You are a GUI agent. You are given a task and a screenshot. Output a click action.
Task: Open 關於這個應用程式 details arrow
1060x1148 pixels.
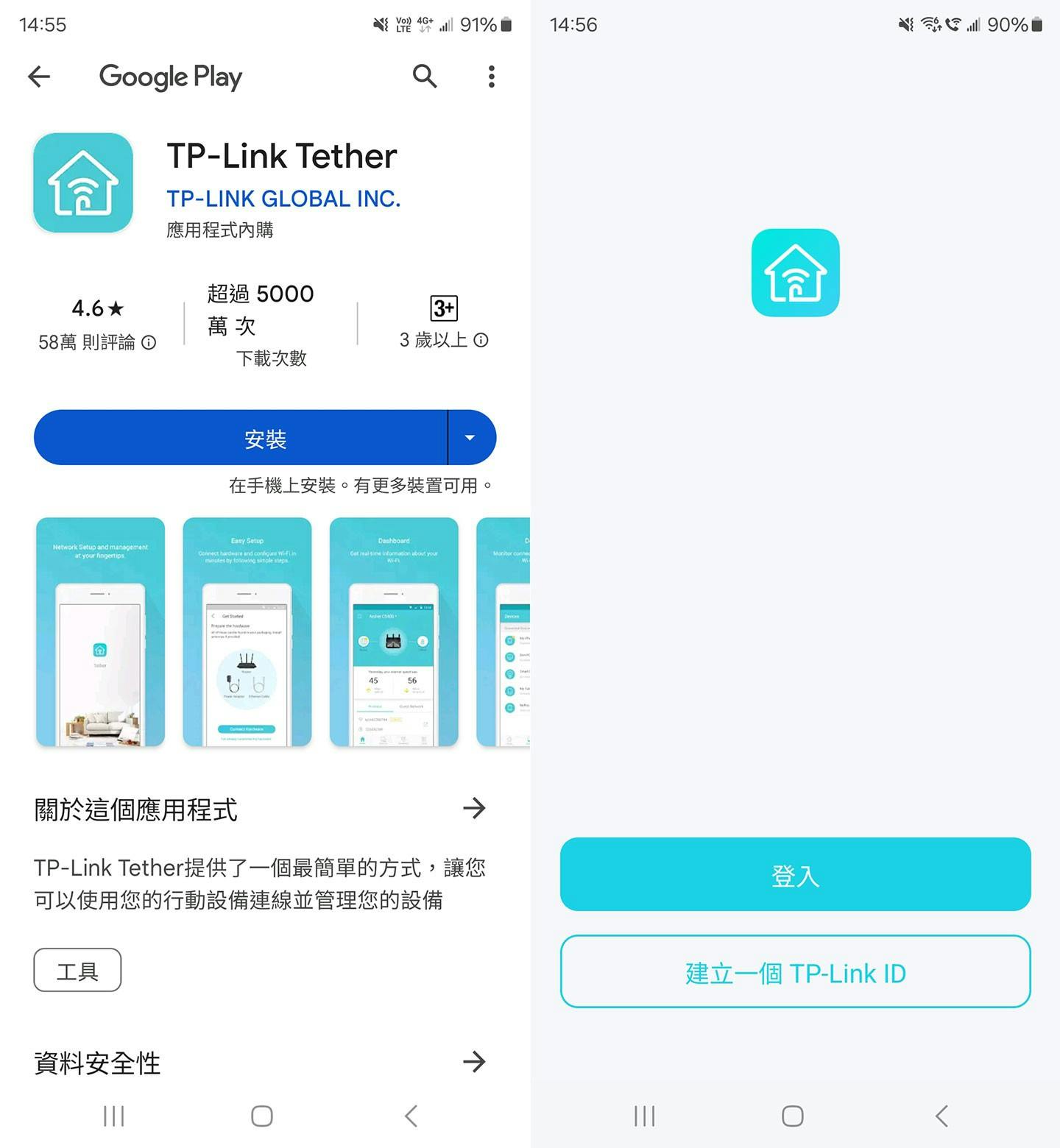(x=474, y=808)
